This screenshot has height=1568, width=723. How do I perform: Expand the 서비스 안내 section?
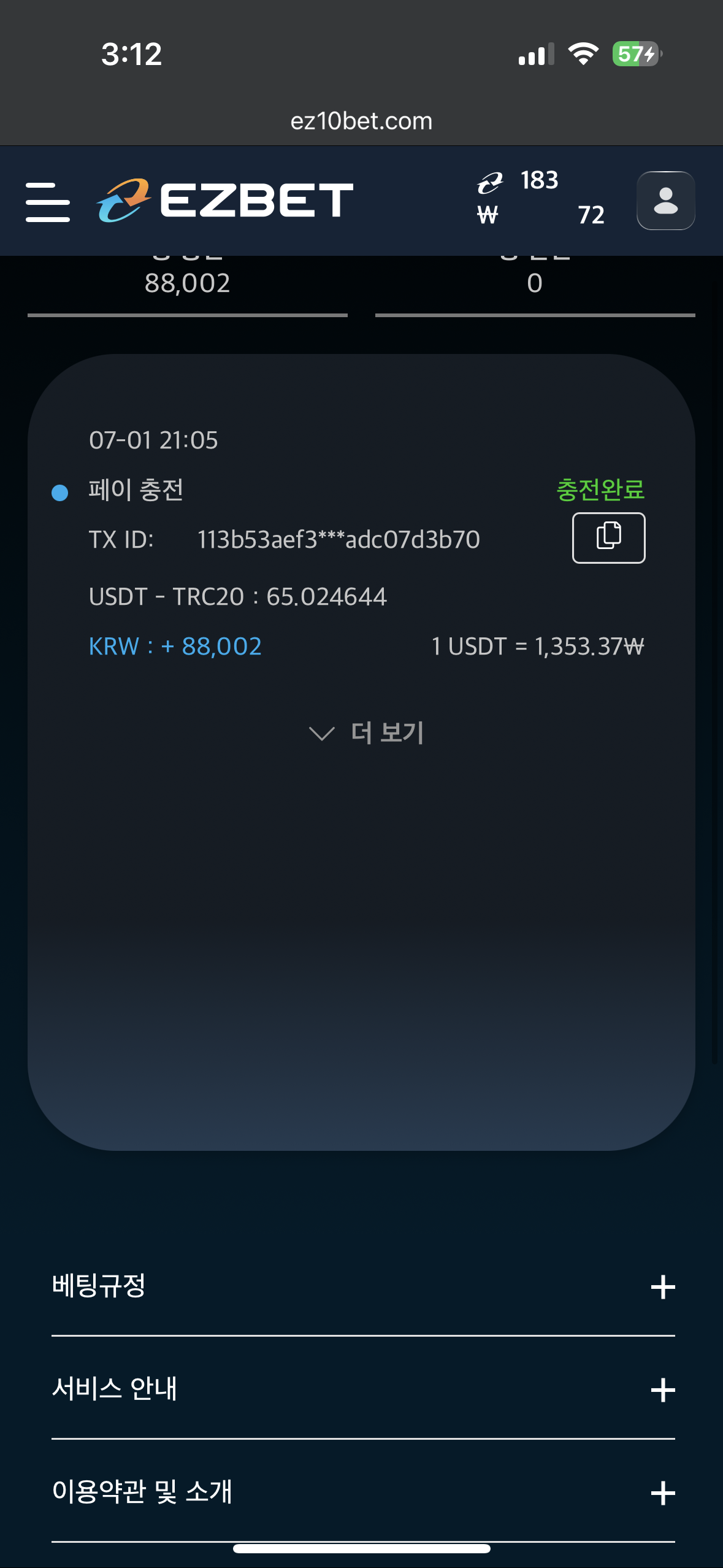coord(363,1389)
